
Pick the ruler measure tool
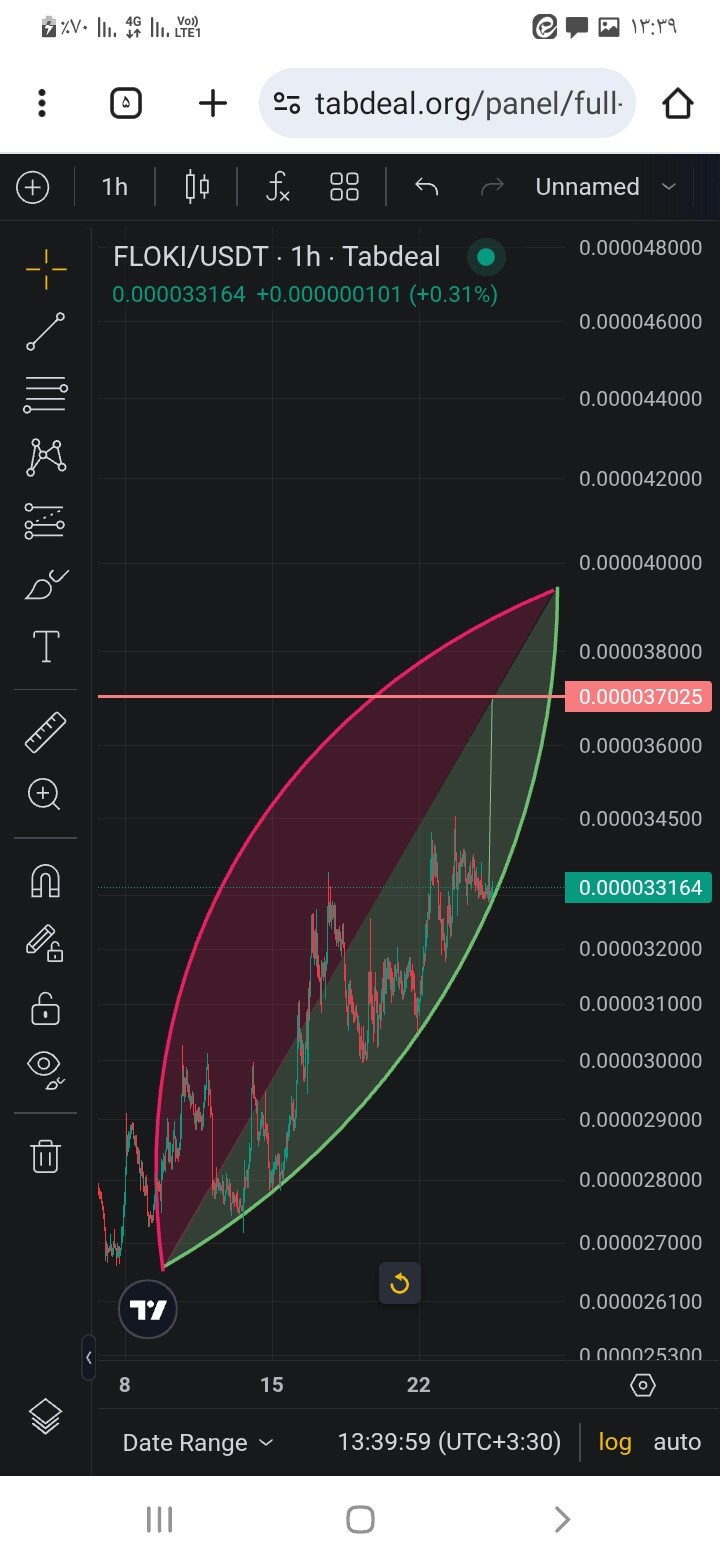click(x=46, y=732)
